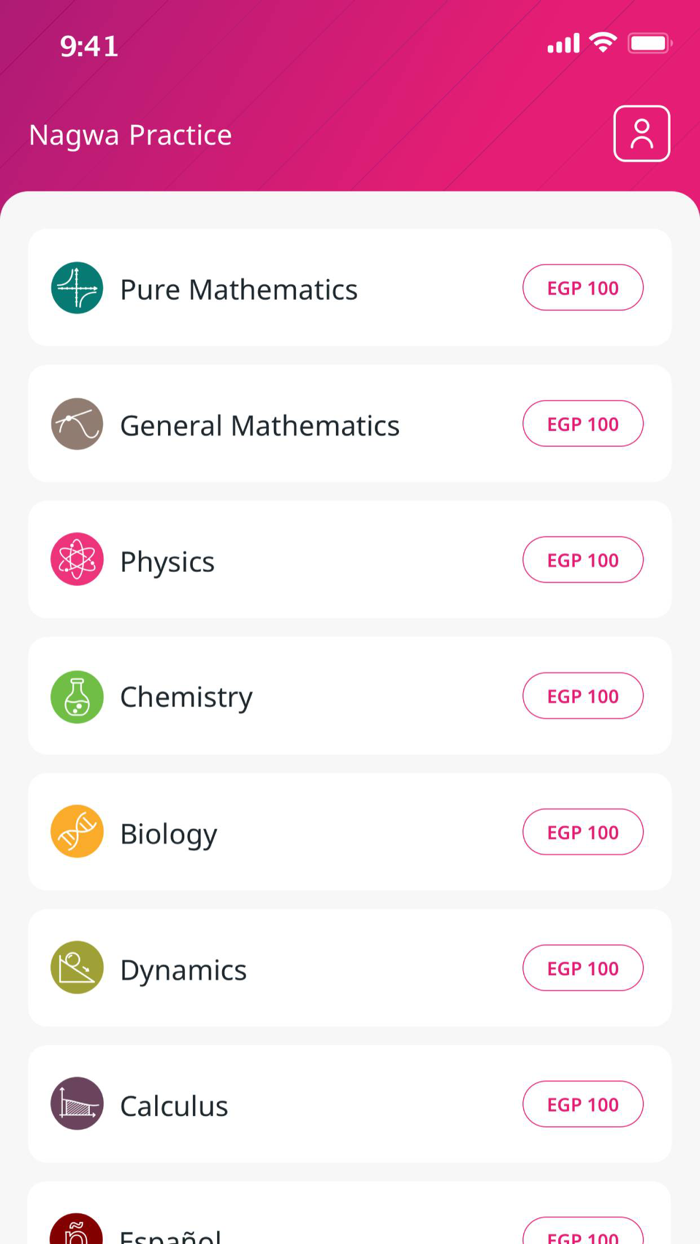Open the Calculus subject

click(174, 1105)
